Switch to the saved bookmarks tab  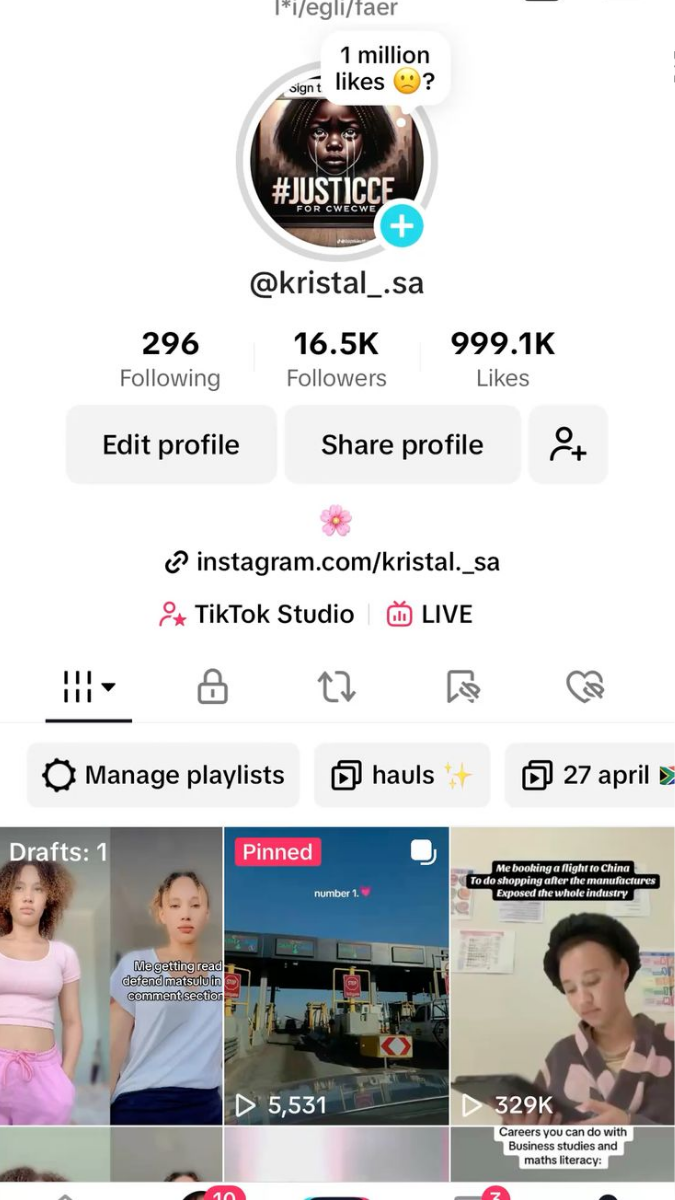[x=462, y=687]
